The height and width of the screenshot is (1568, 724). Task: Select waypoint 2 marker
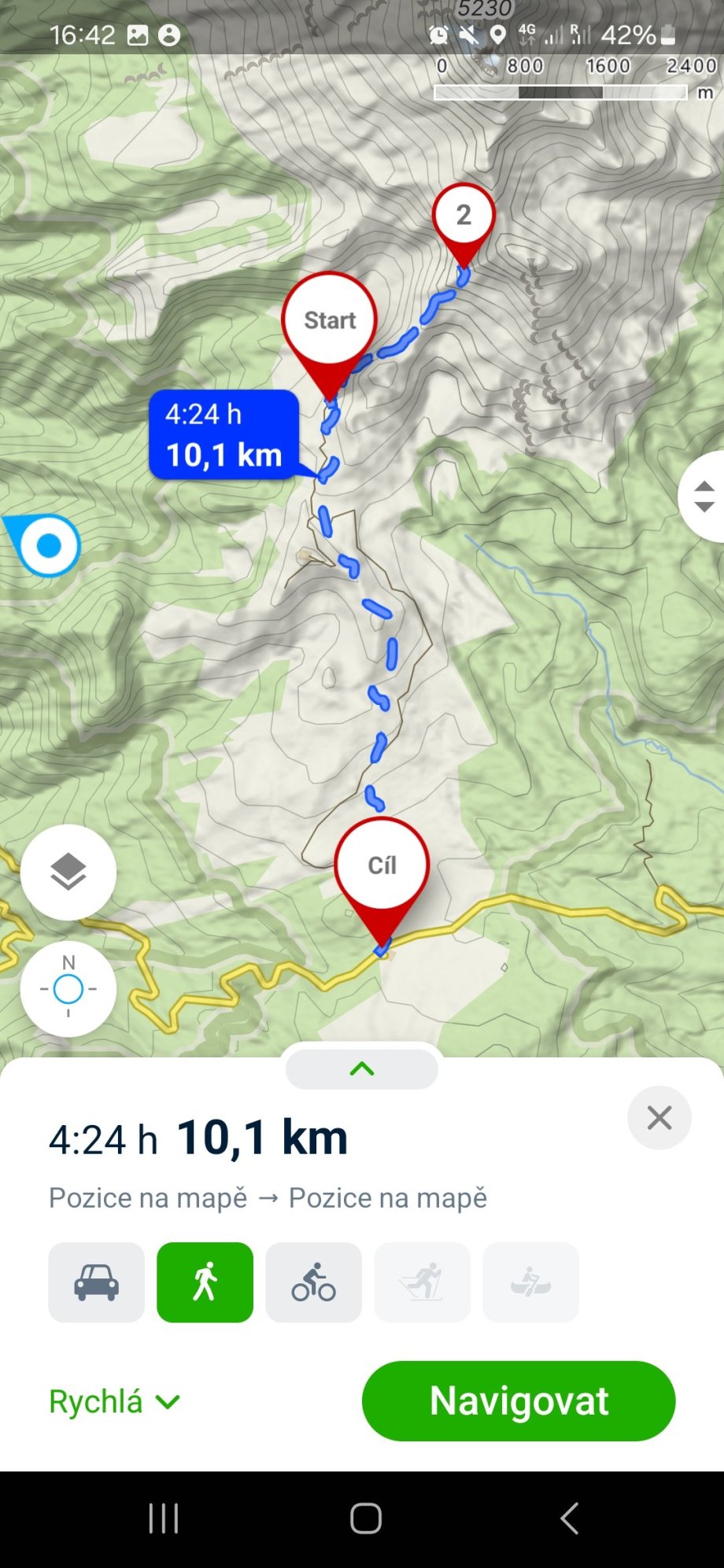[464, 216]
